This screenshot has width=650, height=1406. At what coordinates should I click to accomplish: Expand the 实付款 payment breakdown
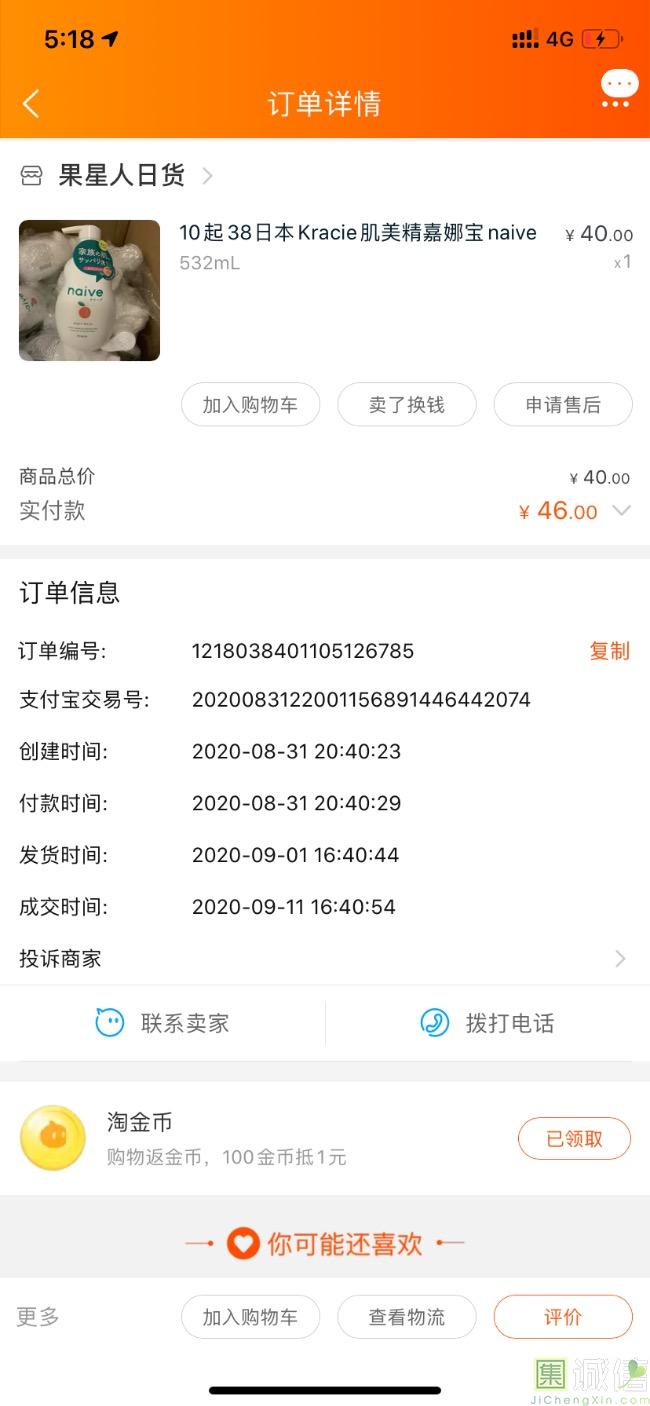coord(621,511)
